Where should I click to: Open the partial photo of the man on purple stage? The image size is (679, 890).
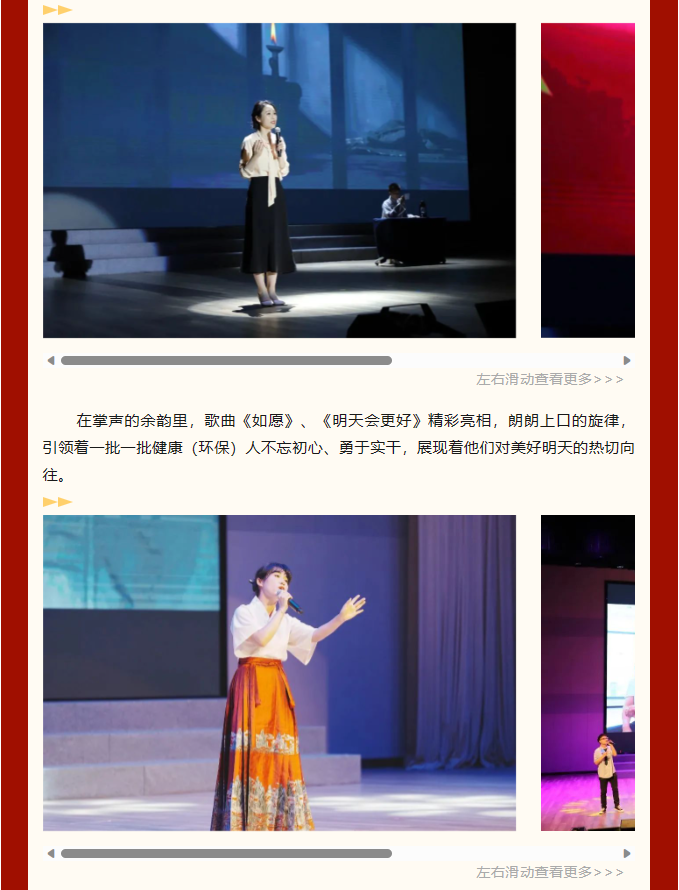[588, 672]
